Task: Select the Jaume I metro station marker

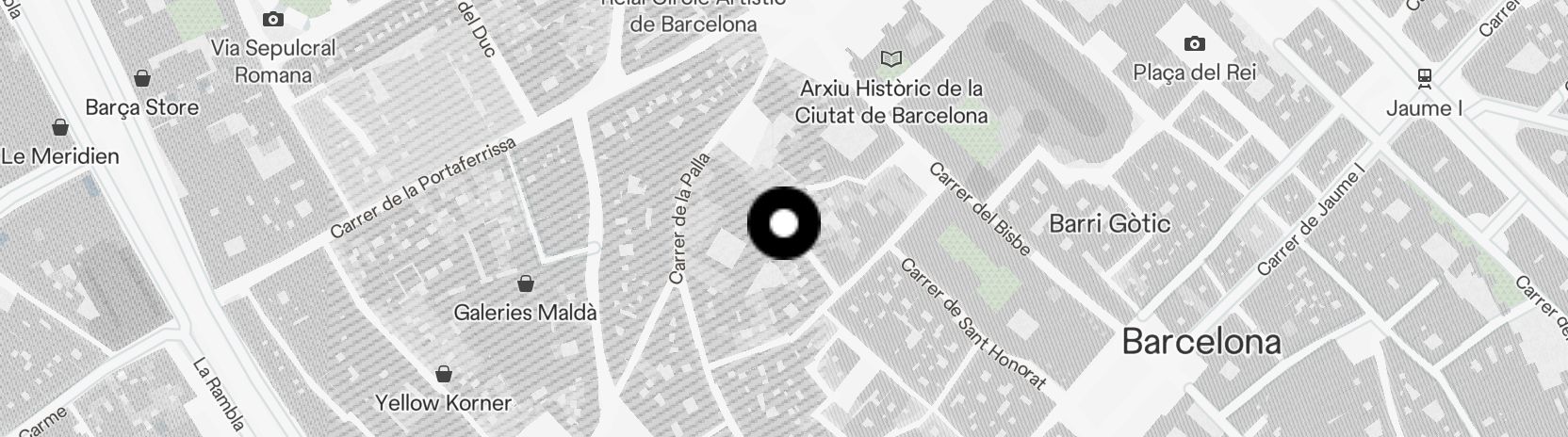Action: (1424, 77)
